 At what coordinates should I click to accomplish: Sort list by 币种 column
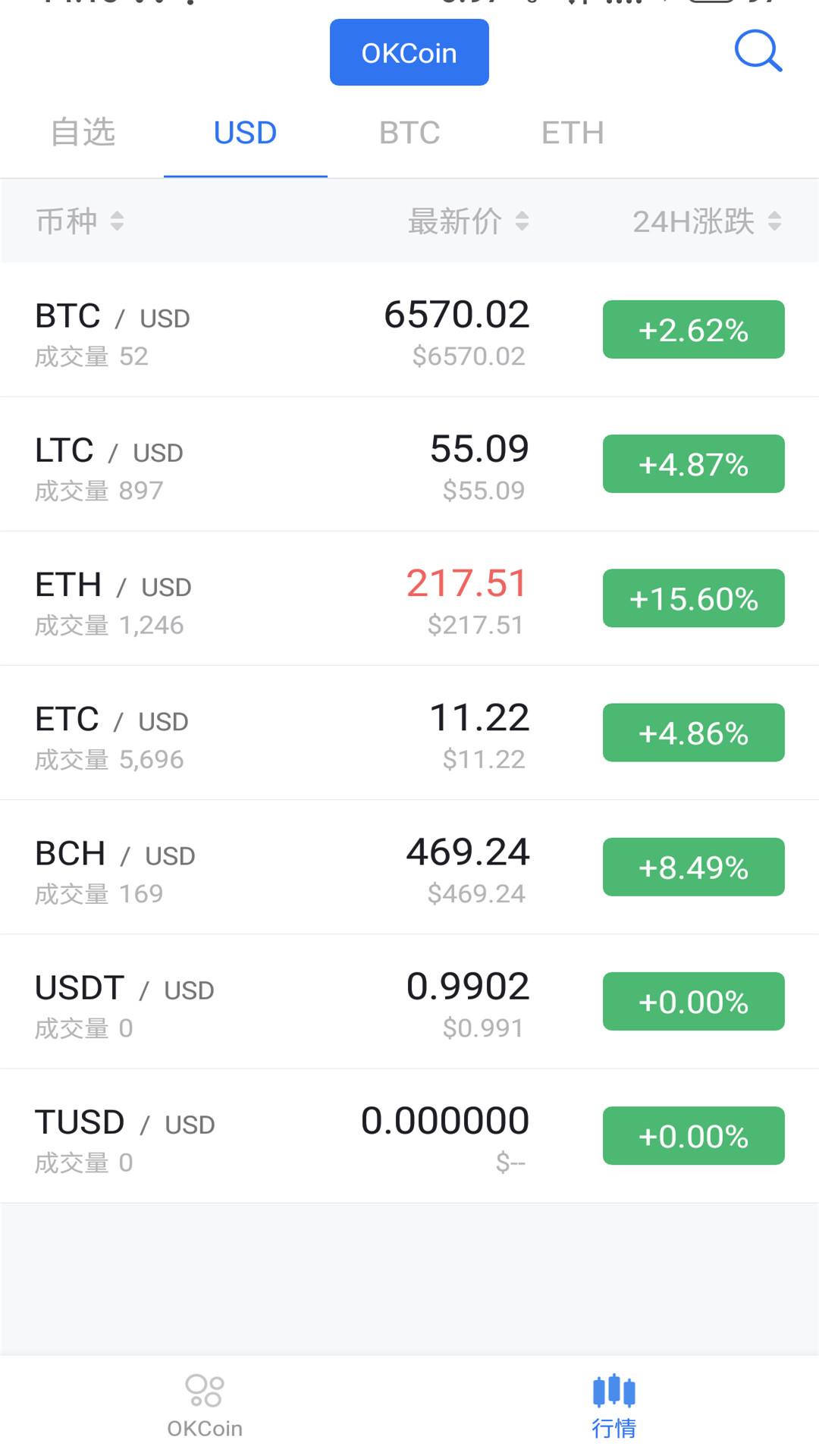click(80, 221)
